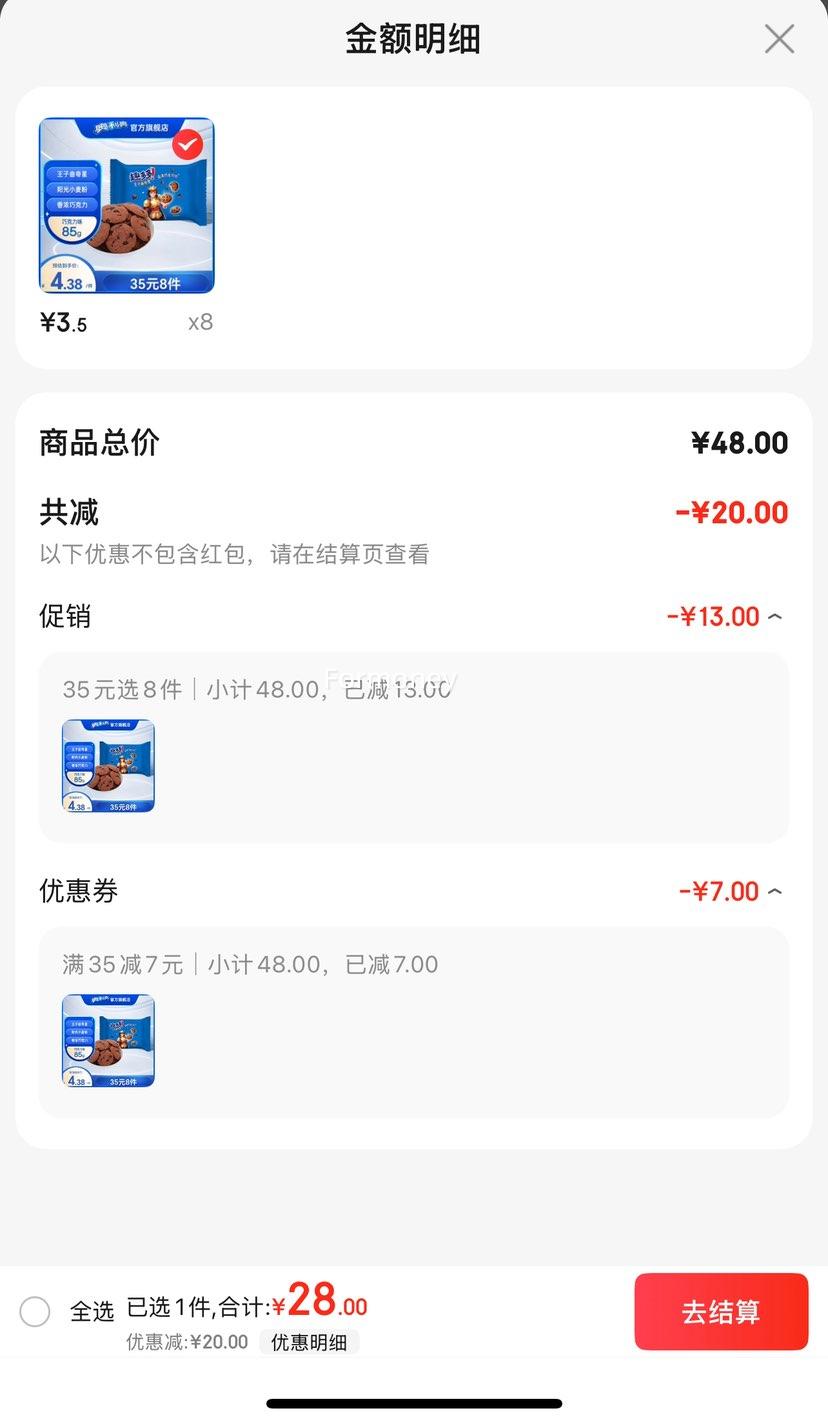Proceed with 去结算 checkout button
Image resolution: width=828 pixels, height=1424 pixels.
point(721,1312)
